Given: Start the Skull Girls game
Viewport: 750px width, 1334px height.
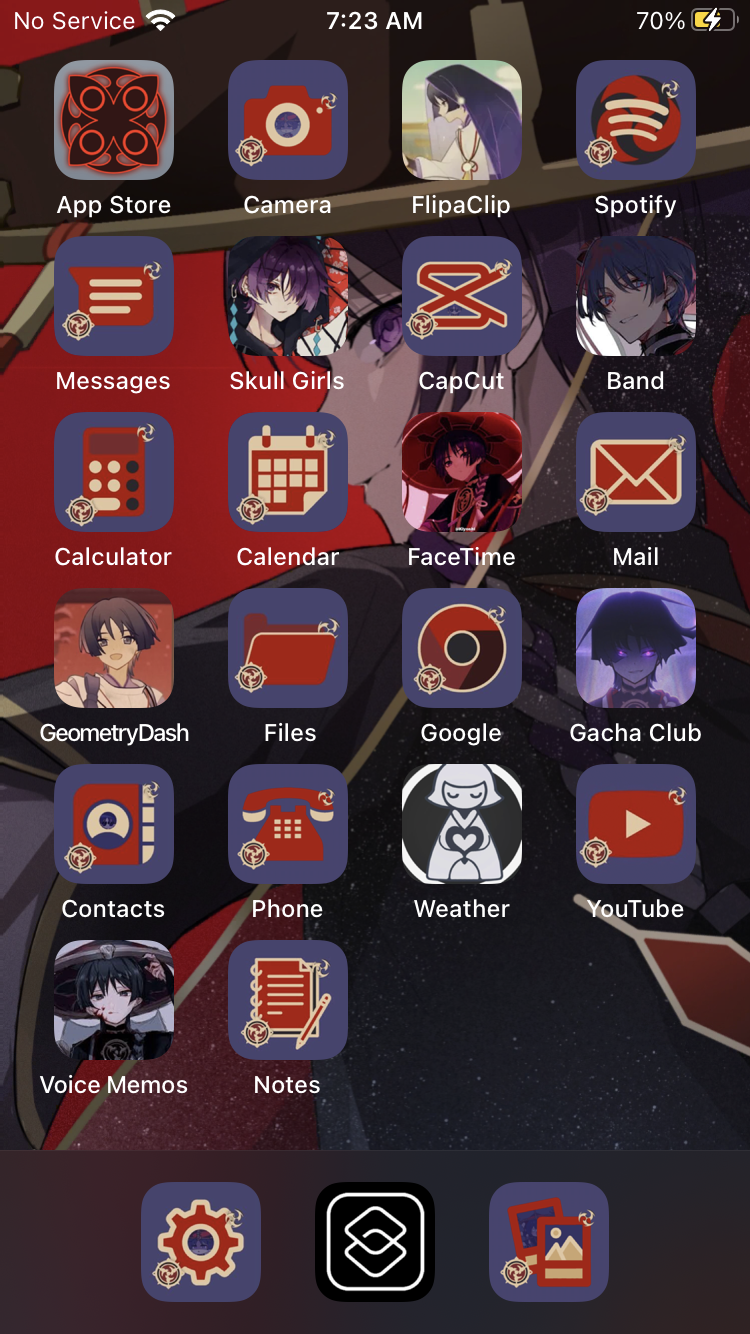Looking at the screenshot, I should click(x=287, y=295).
